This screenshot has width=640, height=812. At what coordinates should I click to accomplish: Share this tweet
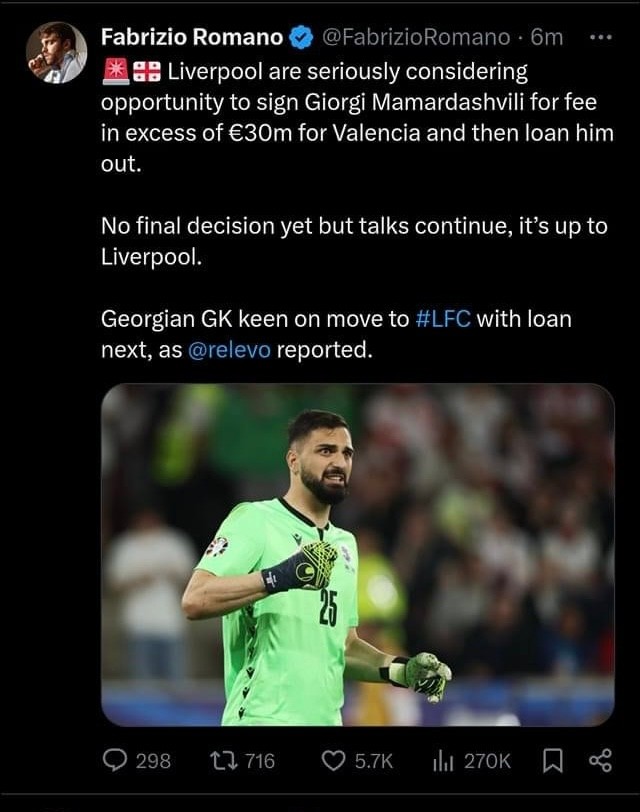[600, 761]
